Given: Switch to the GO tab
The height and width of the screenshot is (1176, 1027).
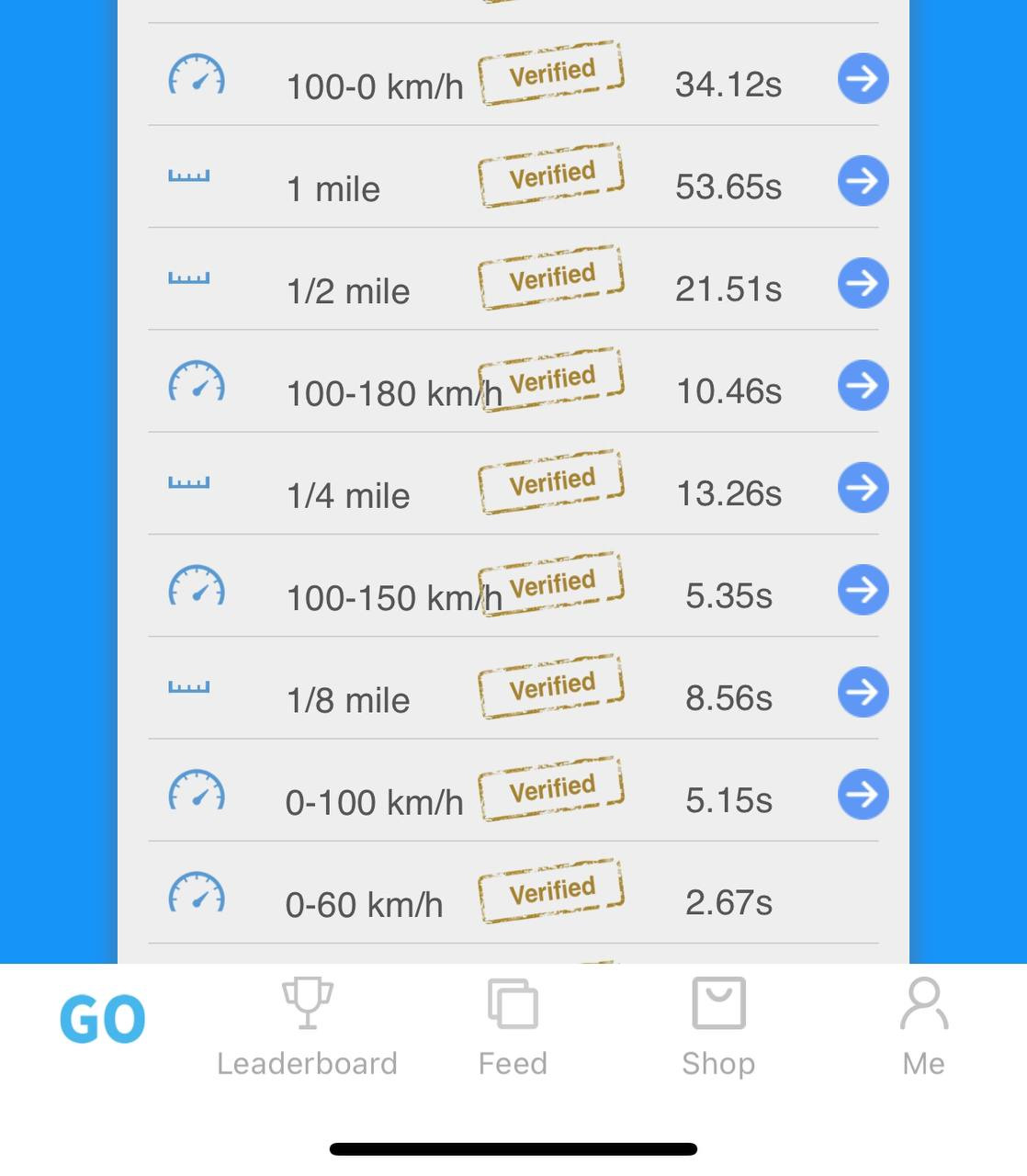Looking at the screenshot, I should (x=102, y=1021).
